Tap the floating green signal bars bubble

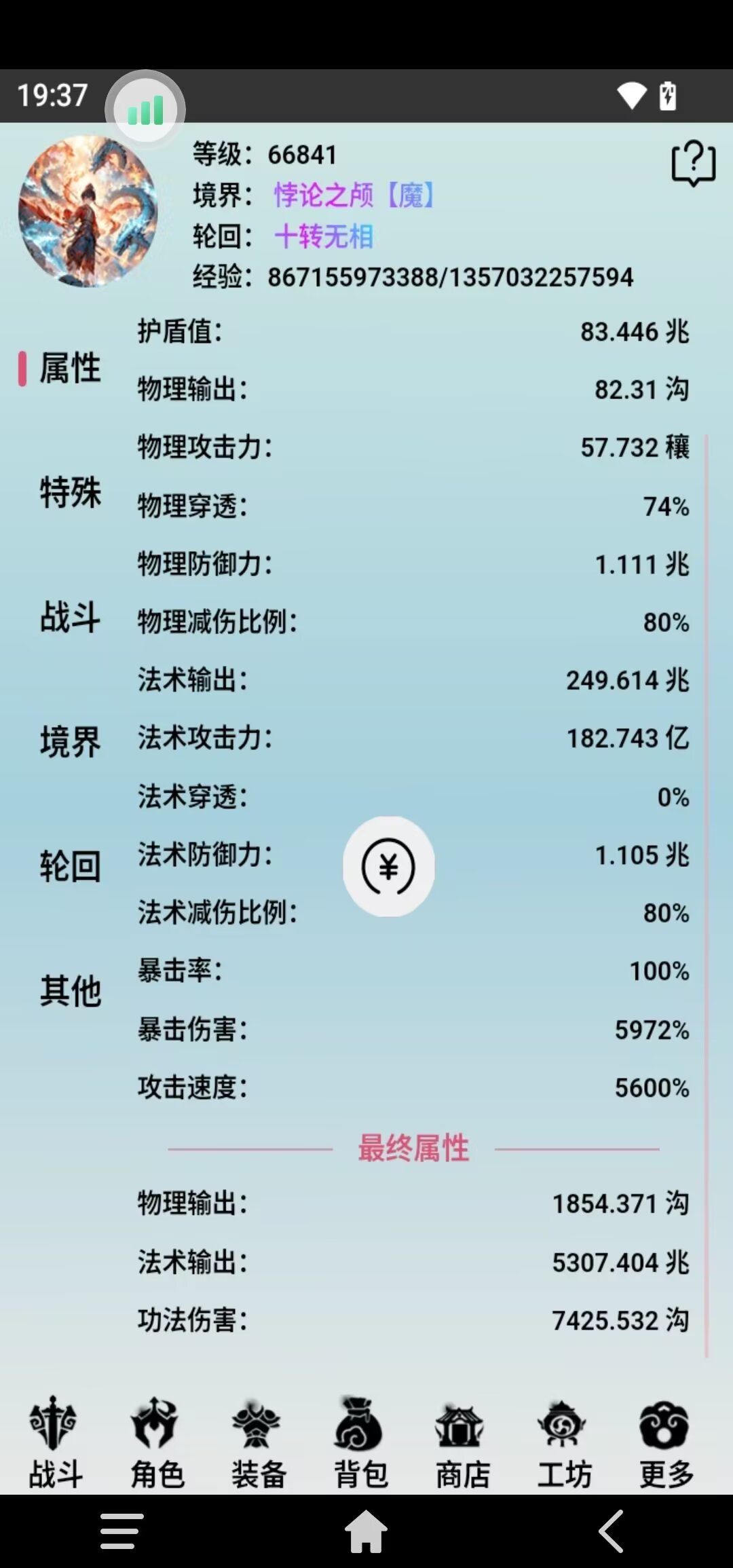145,110
